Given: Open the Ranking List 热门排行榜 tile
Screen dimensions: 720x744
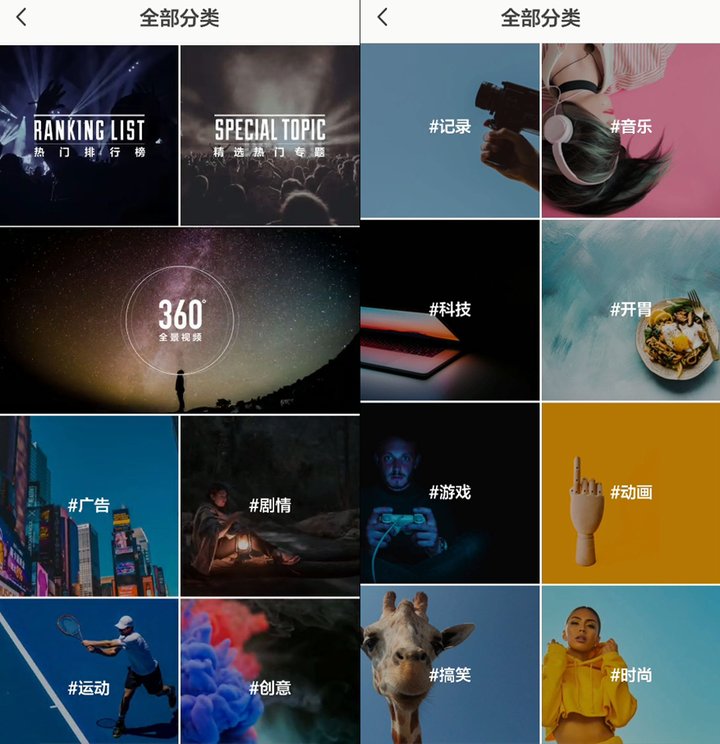Looking at the screenshot, I should point(89,135).
